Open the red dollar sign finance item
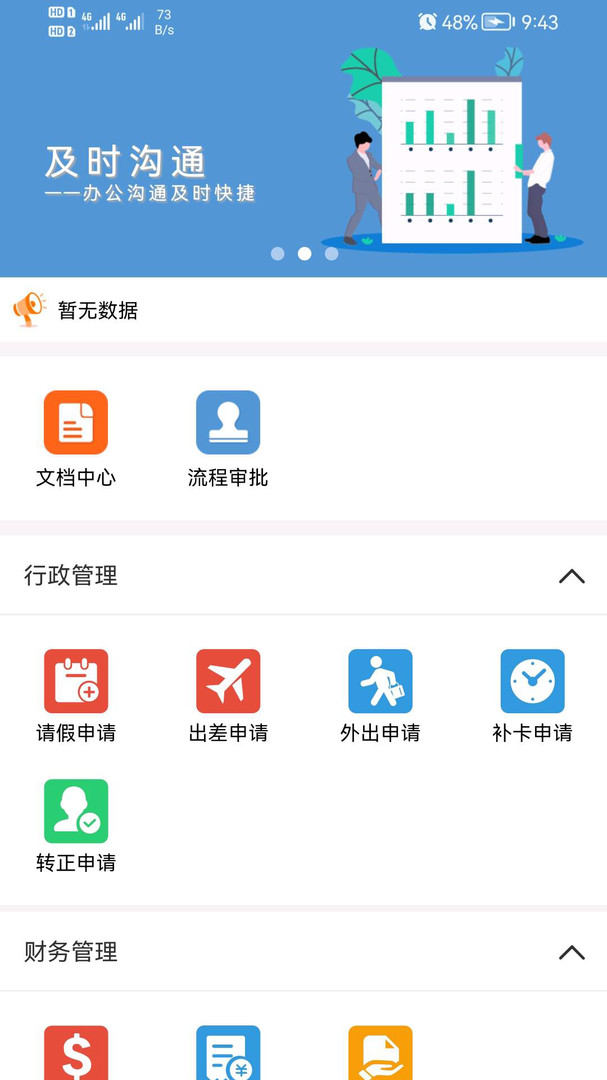This screenshot has width=607, height=1080. coord(76,1052)
